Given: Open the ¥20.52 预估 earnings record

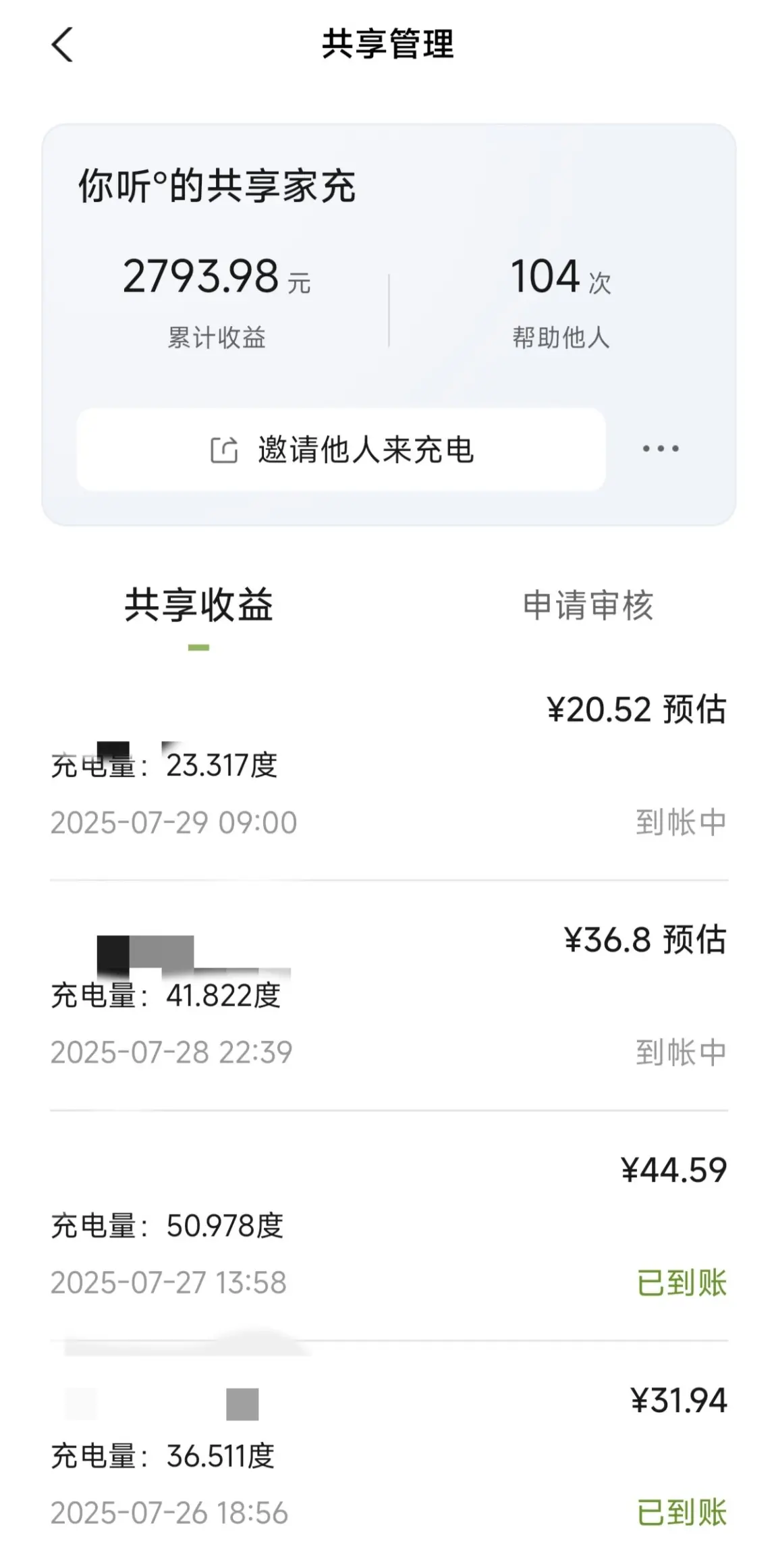Looking at the screenshot, I should (389, 770).
